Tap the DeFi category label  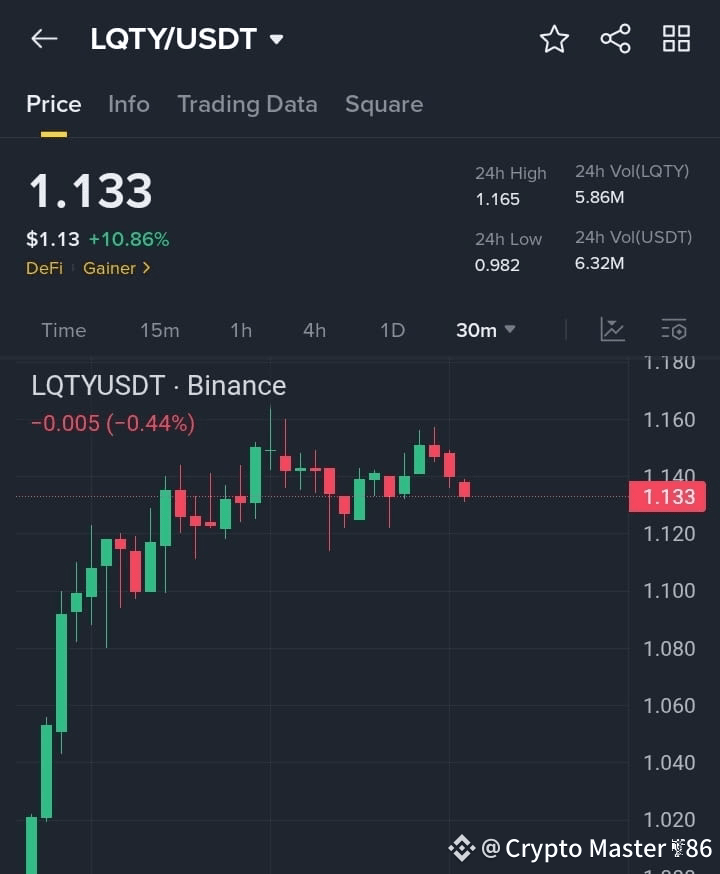pos(44,268)
